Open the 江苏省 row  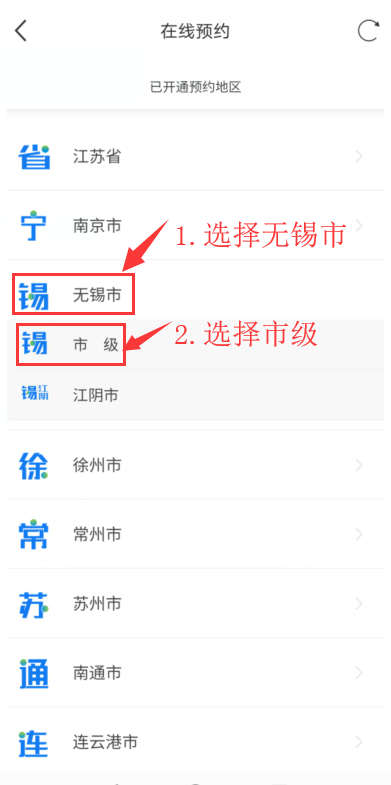(195, 157)
